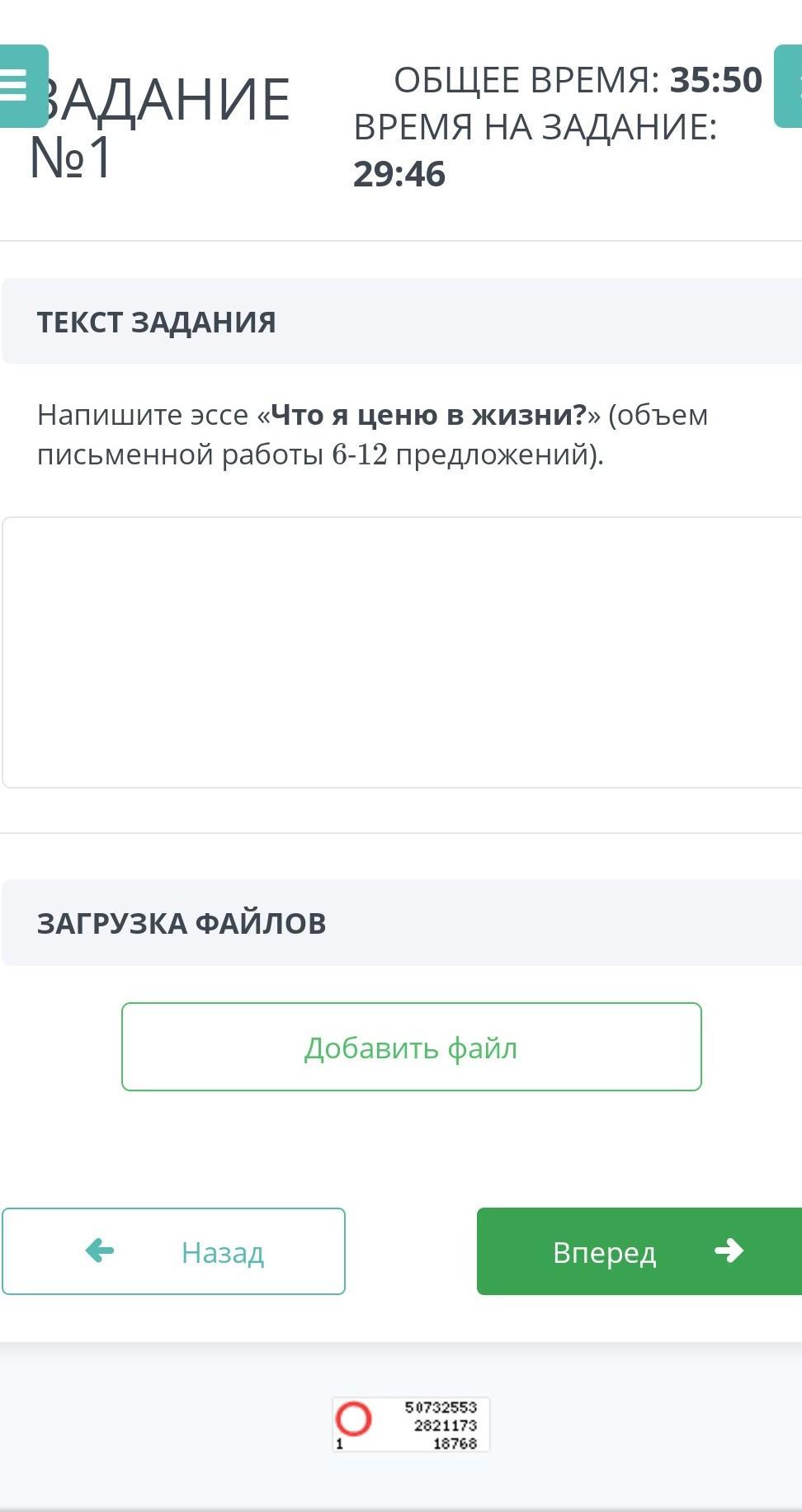Open the hamburger menu at top left

point(22,86)
